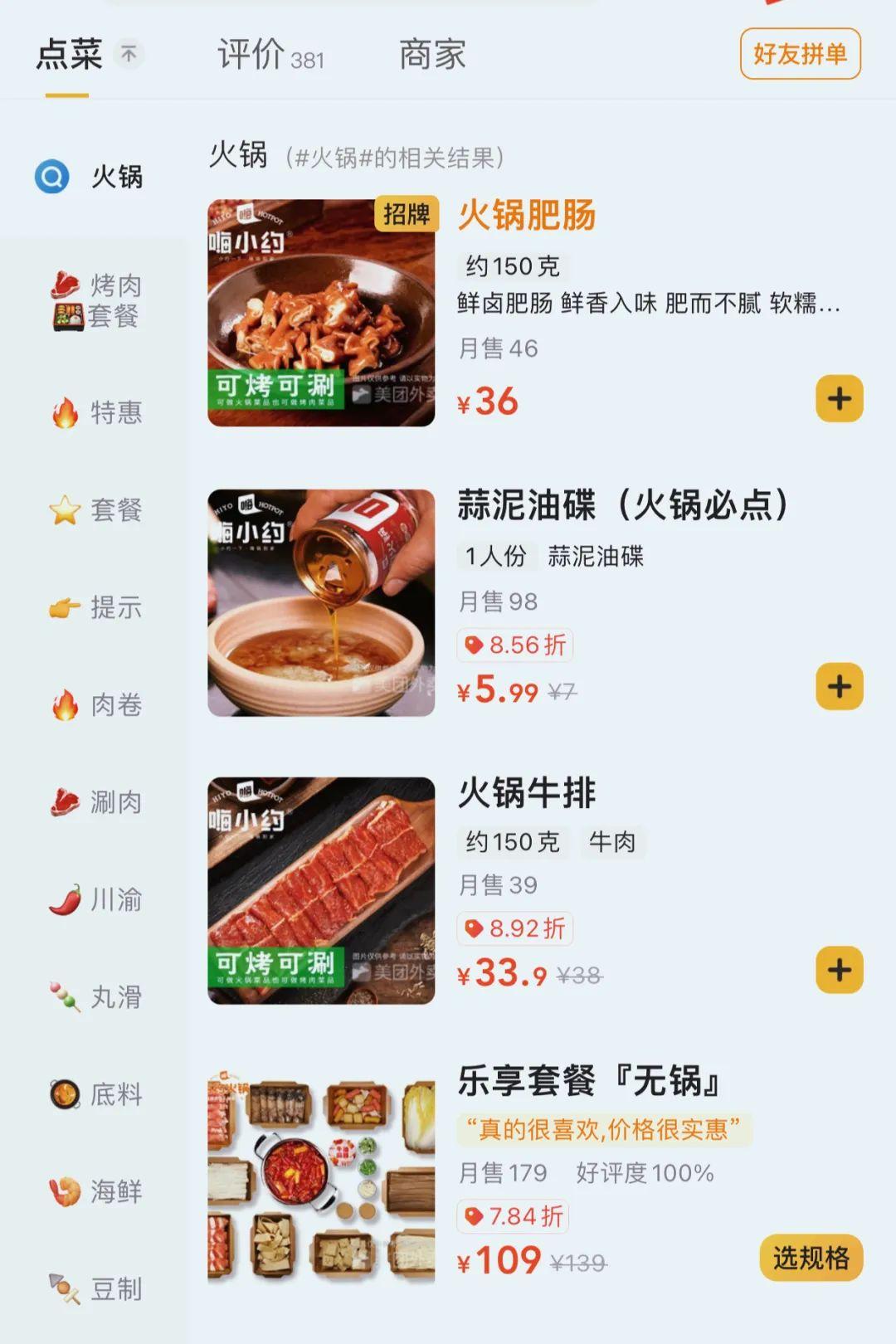Add 火锅牛排 to the cart

coord(839,970)
